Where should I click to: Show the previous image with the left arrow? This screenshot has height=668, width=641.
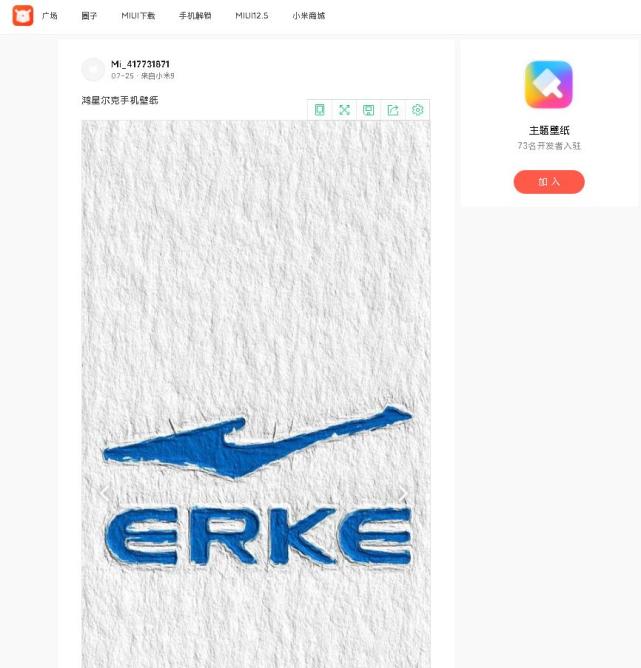point(104,492)
